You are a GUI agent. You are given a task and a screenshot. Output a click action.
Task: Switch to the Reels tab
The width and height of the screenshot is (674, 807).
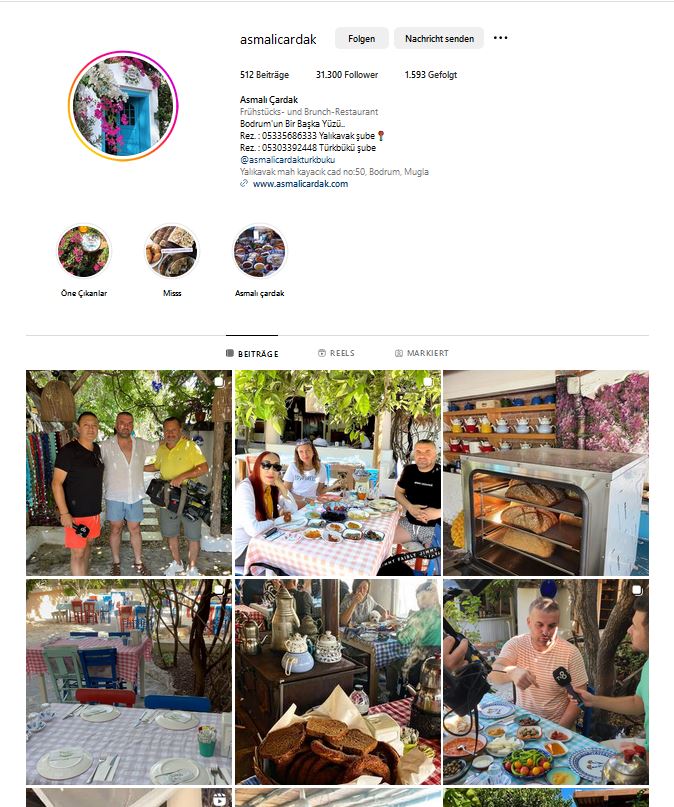coord(336,353)
